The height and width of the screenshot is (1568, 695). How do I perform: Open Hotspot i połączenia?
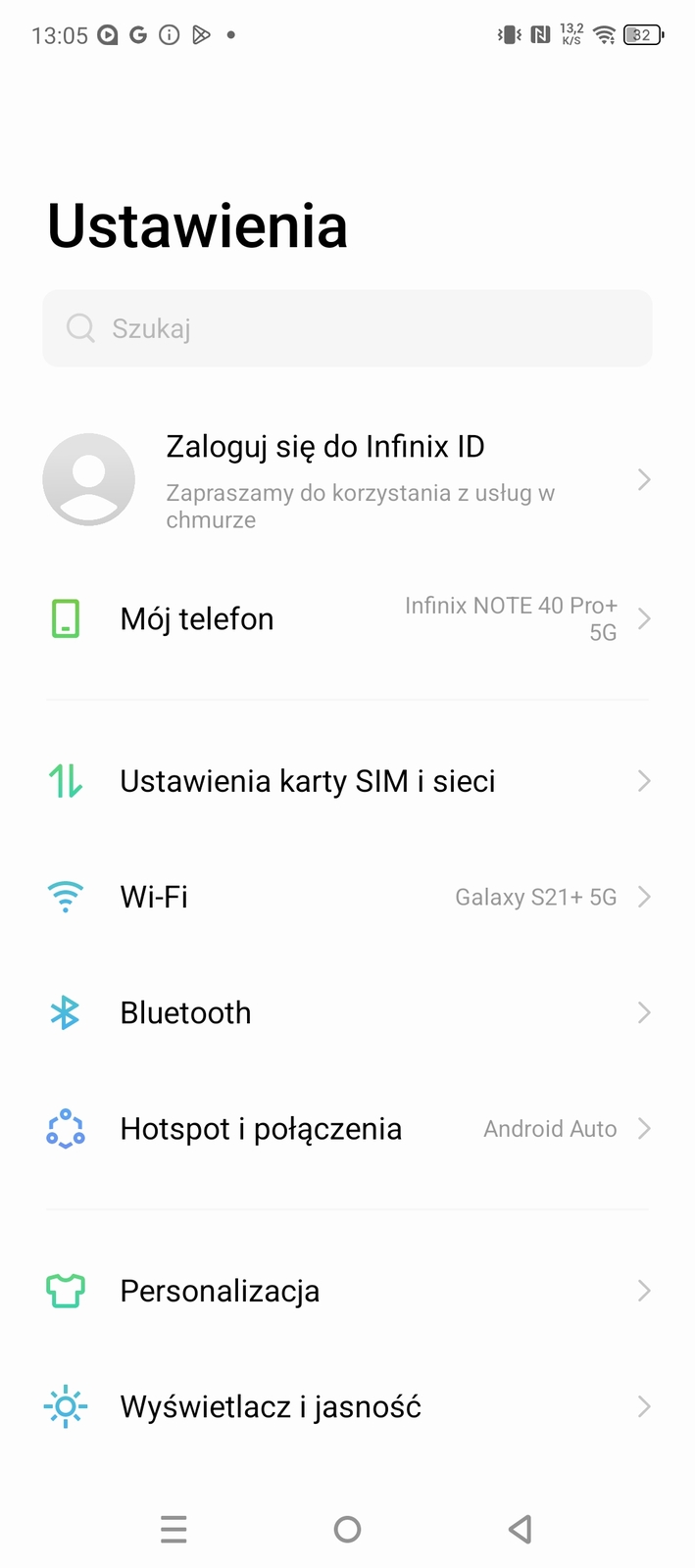347,1129
